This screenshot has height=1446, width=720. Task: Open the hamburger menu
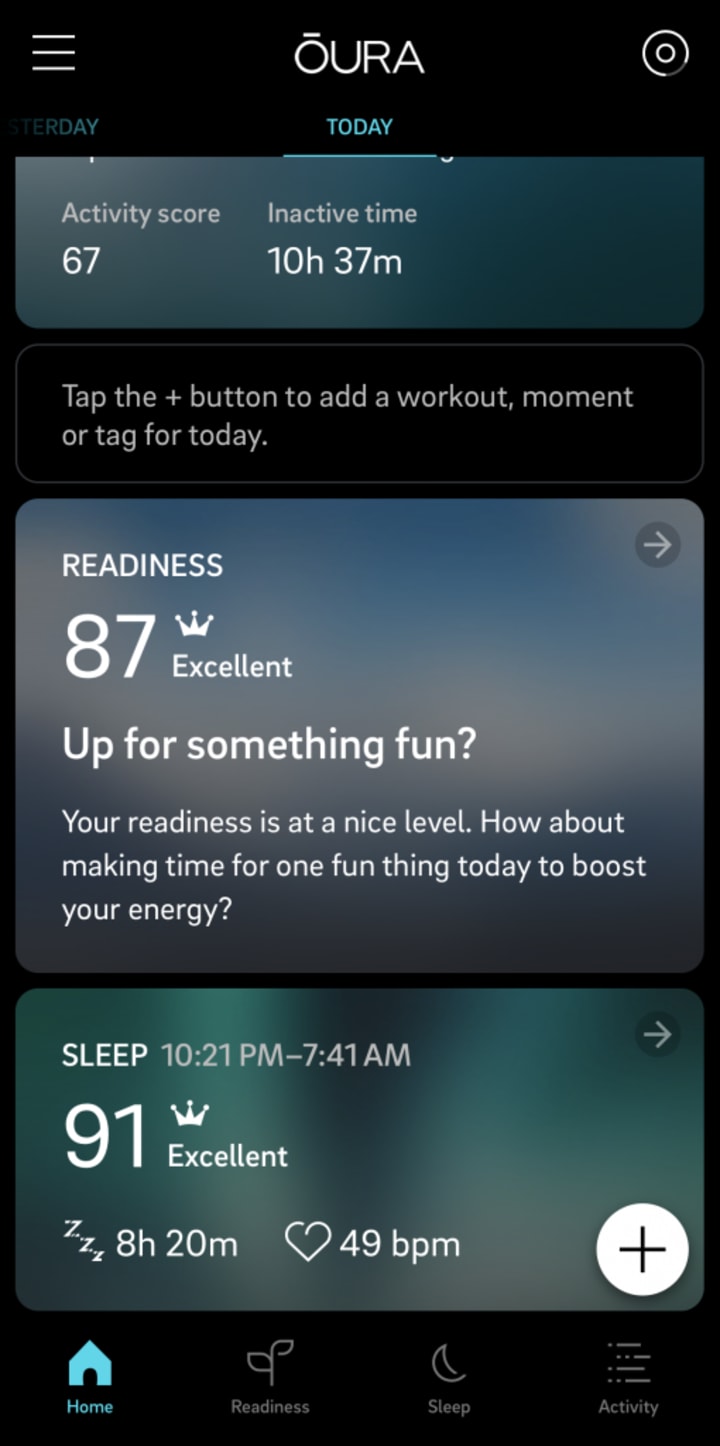click(x=54, y=52)
